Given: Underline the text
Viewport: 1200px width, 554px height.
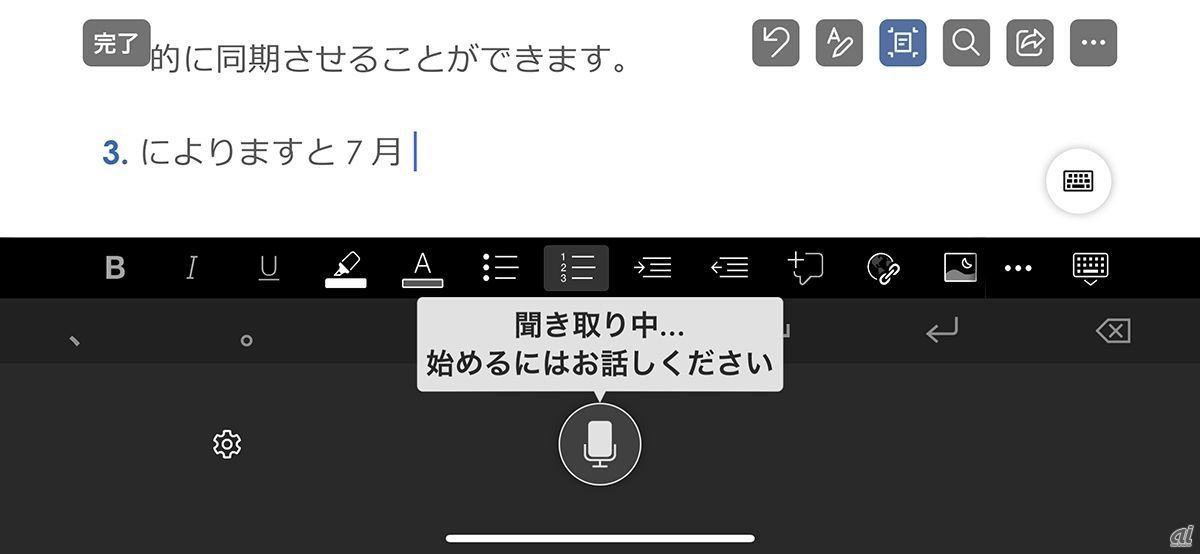Looking at the screenshot, I should tap(269, 268).
